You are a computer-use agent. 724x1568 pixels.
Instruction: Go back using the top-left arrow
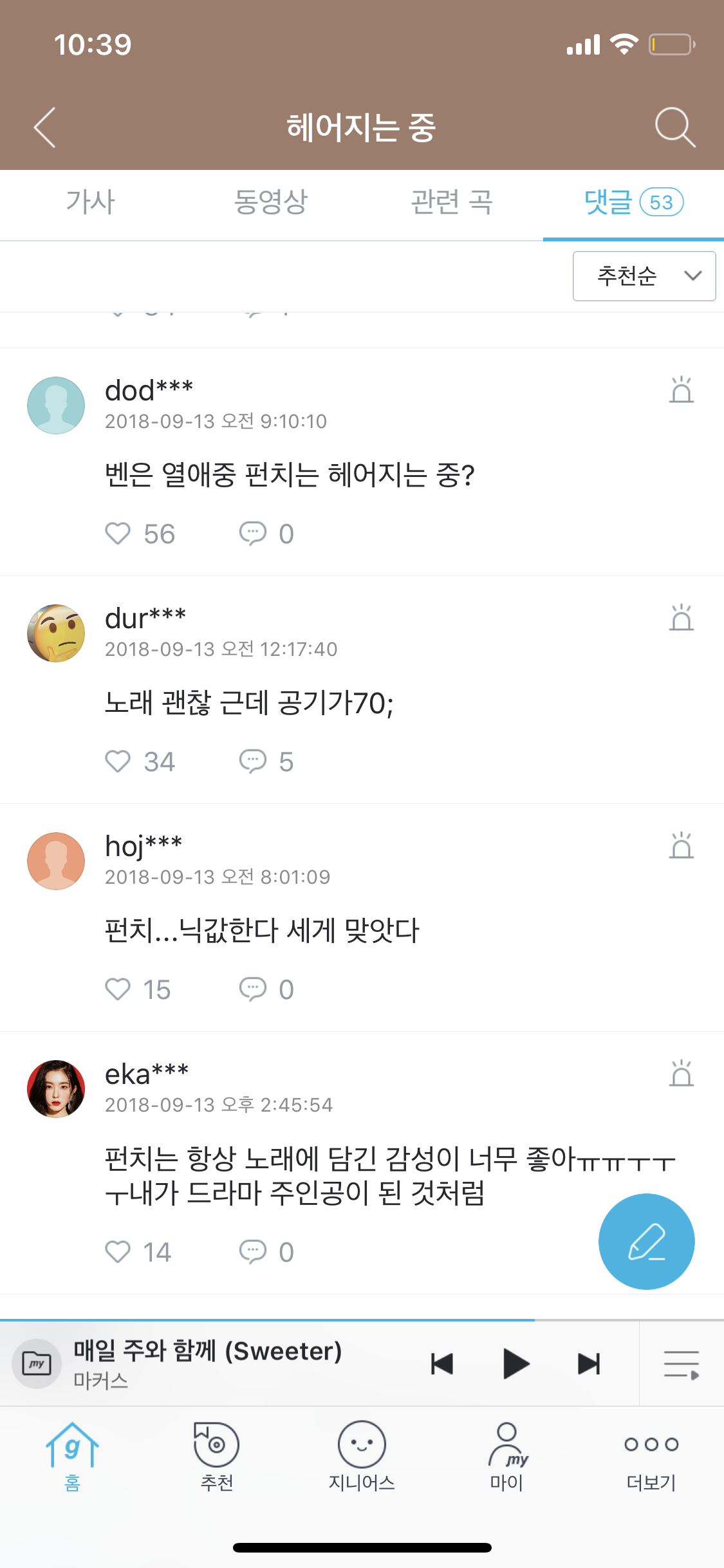[45, 127]
